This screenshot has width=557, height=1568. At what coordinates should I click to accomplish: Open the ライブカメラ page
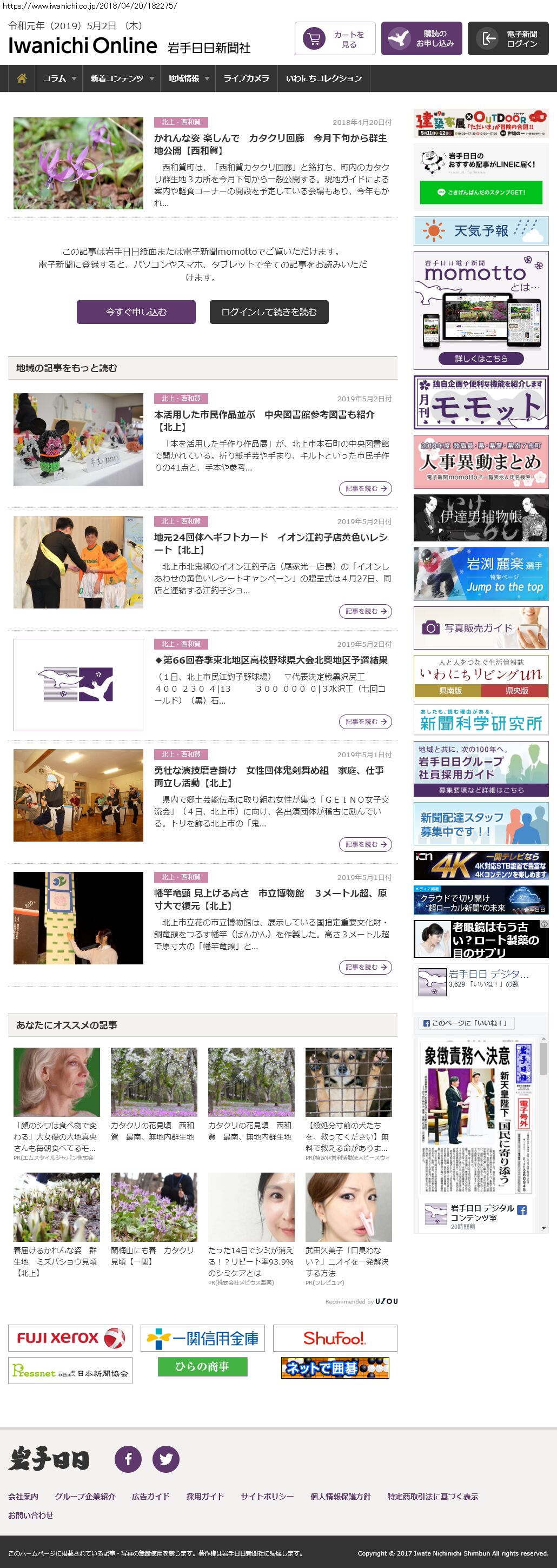coord(246,78)
